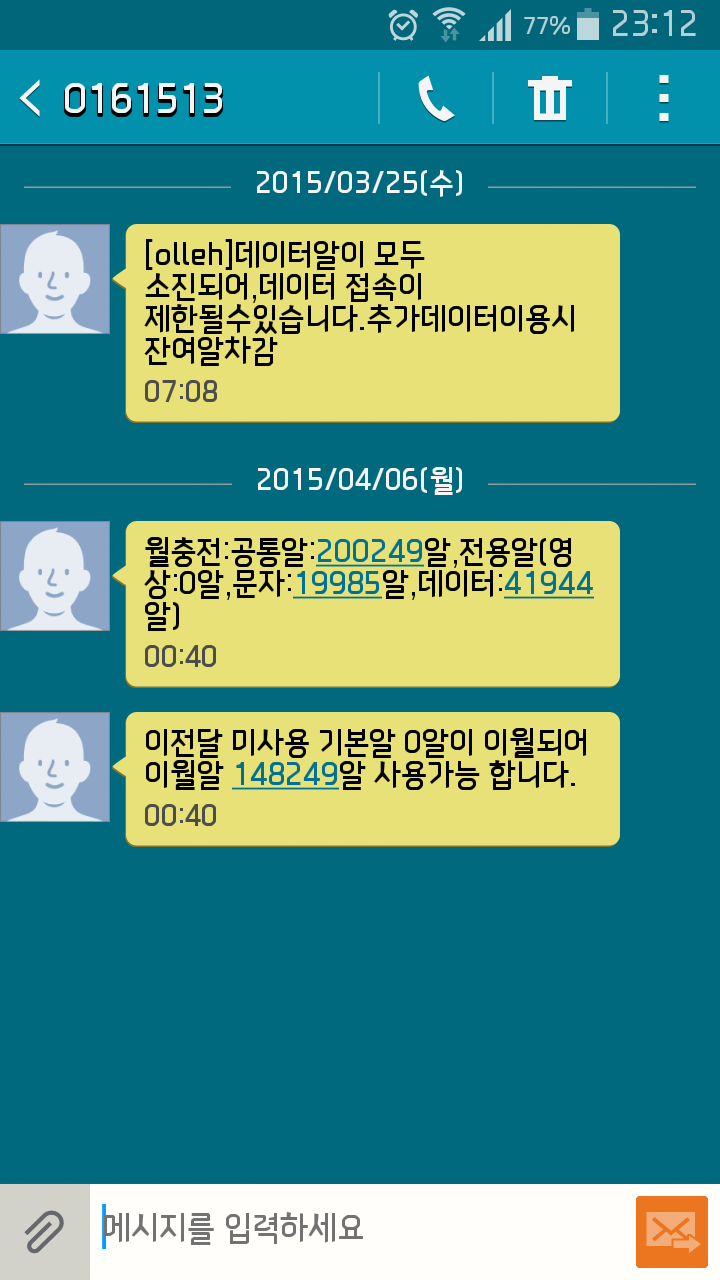
Task: Focus the message input field
Action: coord(360,1228)
